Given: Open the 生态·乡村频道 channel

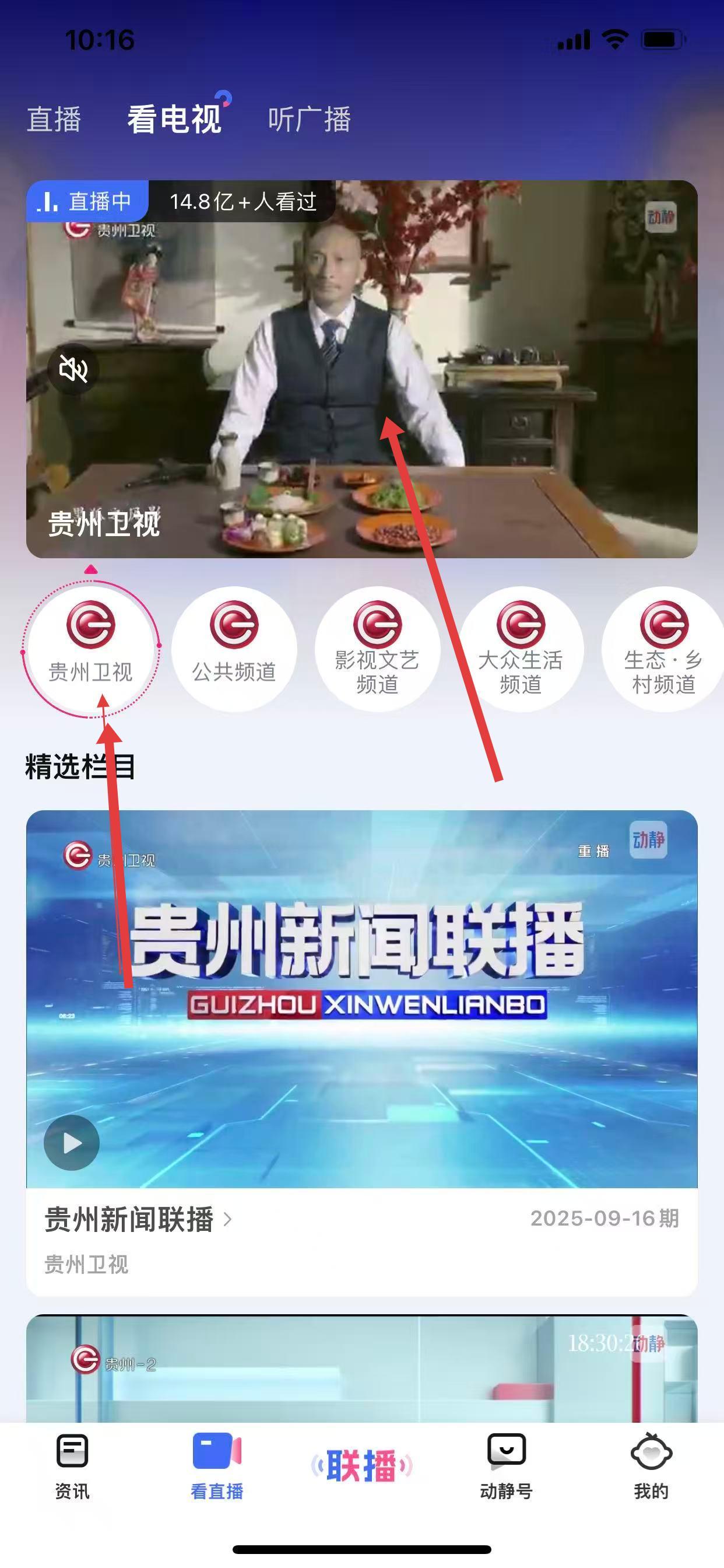Looking at the screenshot, I should [663, 649].
